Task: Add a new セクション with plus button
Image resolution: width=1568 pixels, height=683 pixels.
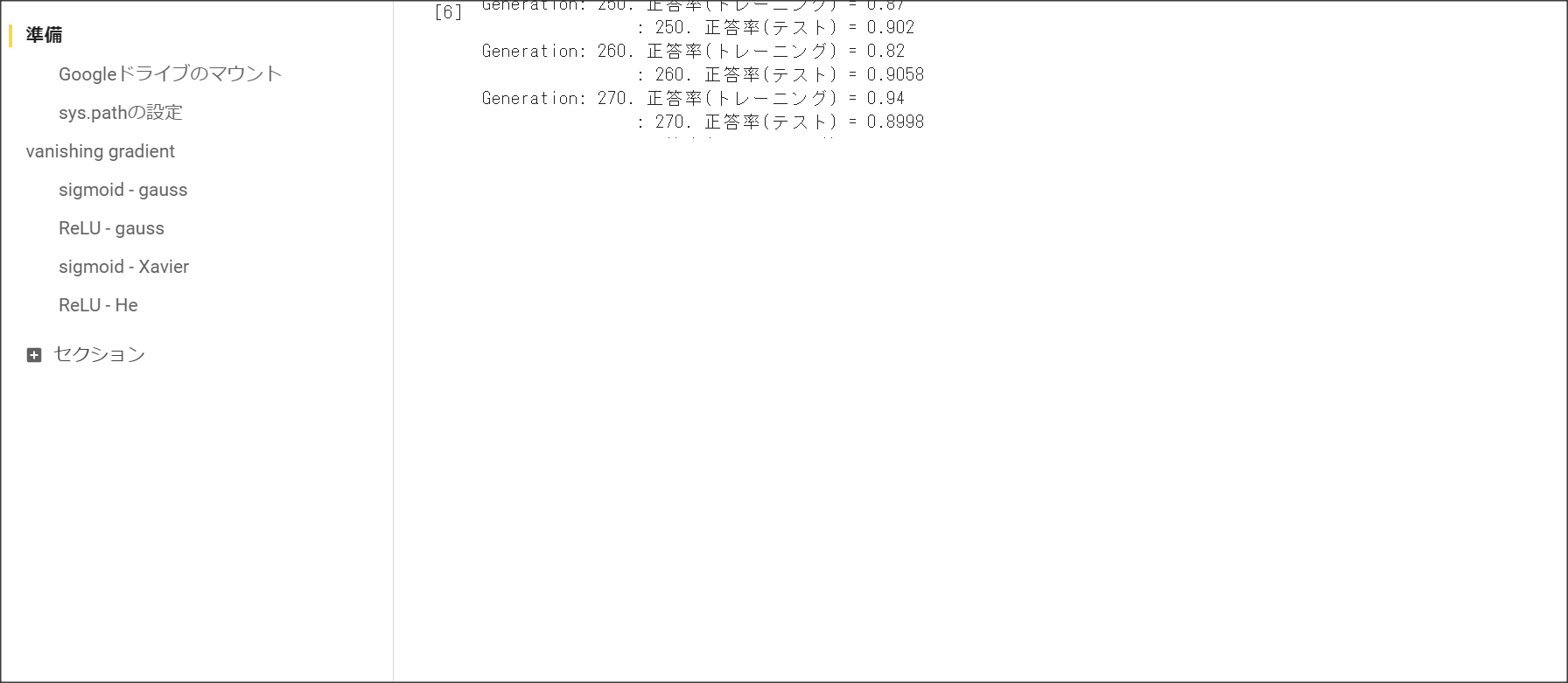Action: tap(34, 355)
